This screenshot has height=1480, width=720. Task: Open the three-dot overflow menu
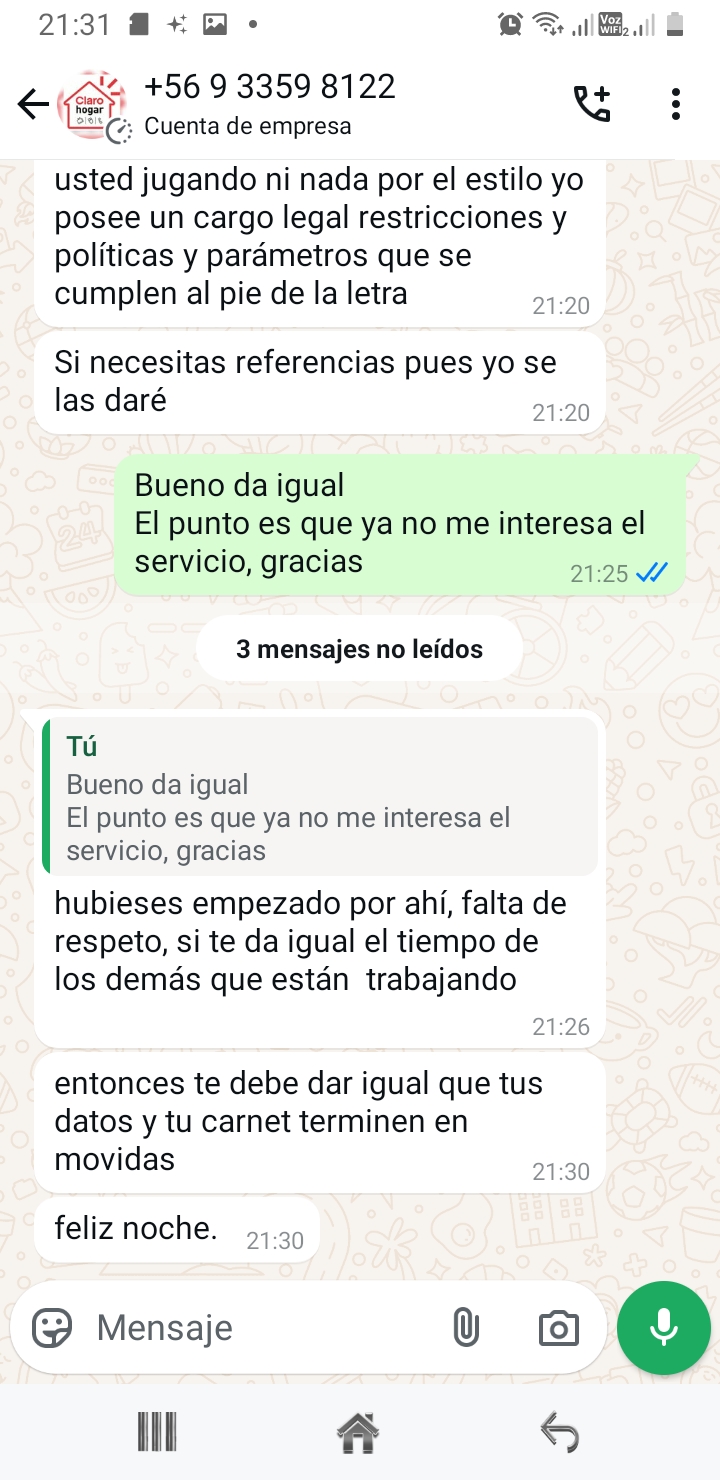point(676,104)
